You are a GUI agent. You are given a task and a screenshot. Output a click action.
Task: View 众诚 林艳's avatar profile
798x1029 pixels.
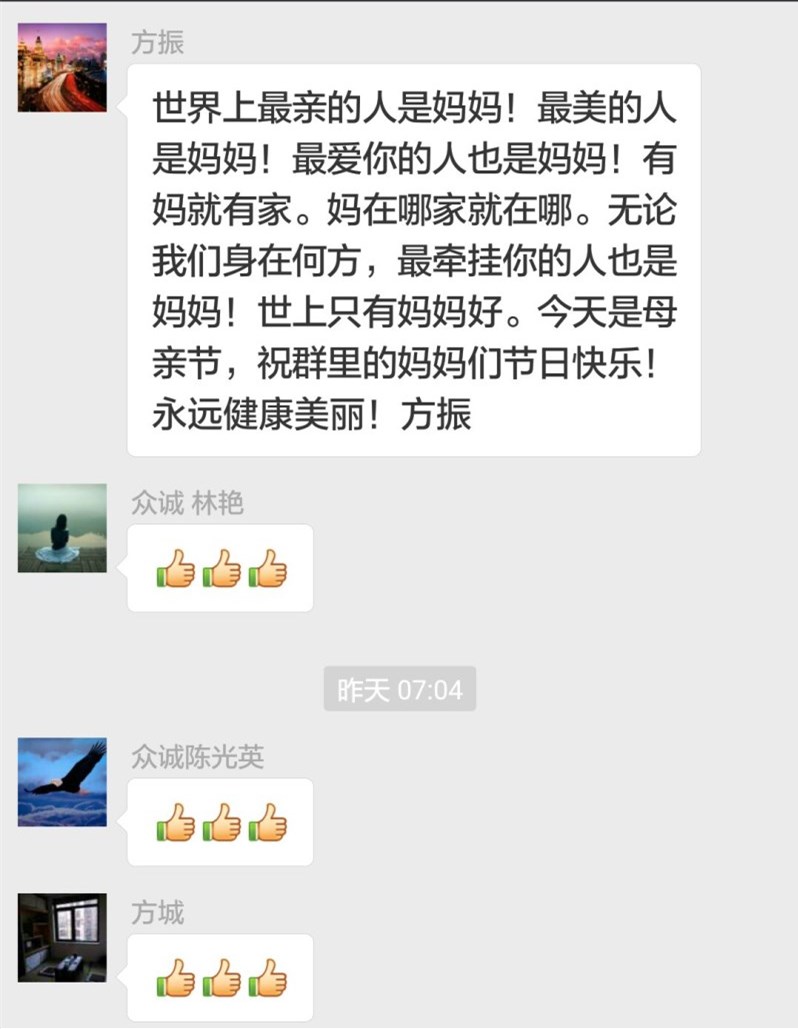(62, 528)
